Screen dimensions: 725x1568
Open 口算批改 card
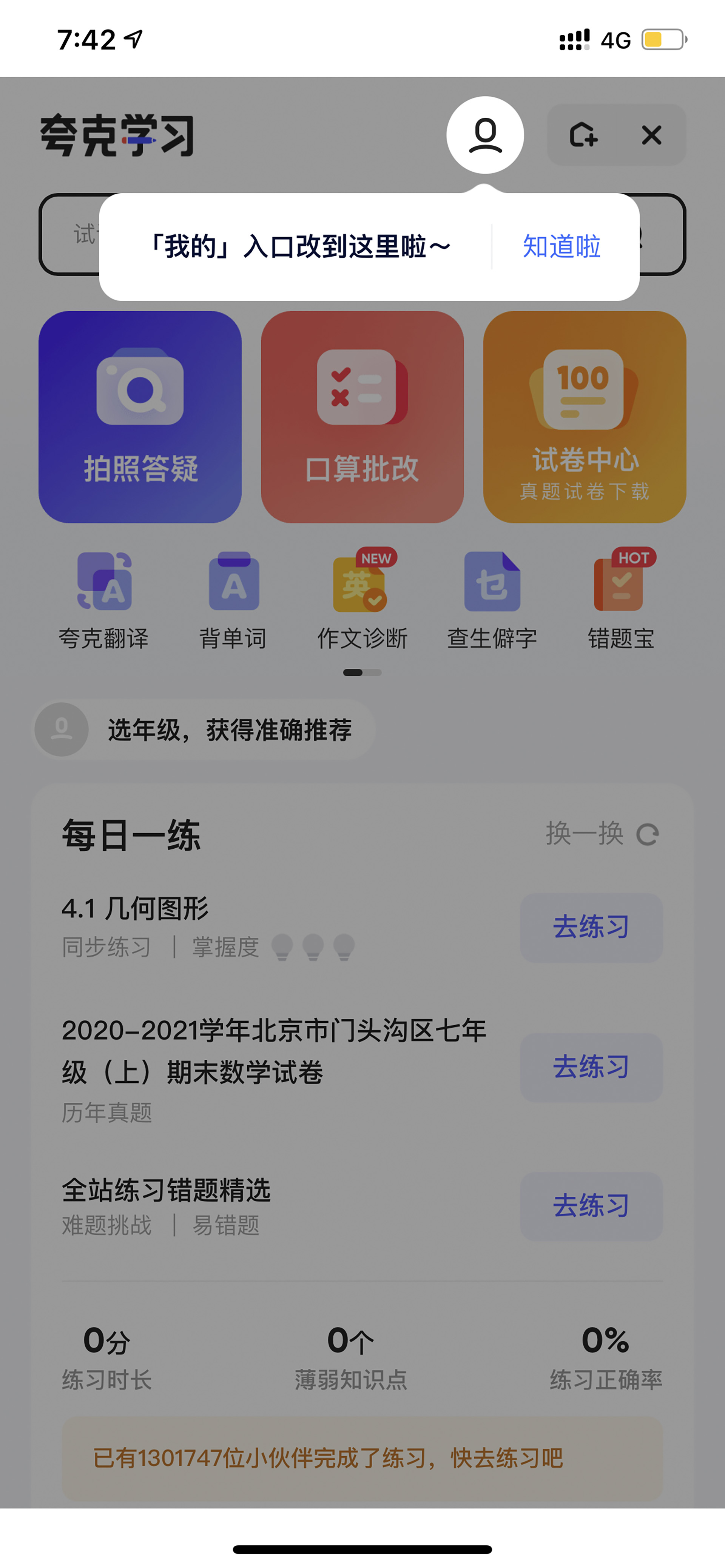coord(362,417)
